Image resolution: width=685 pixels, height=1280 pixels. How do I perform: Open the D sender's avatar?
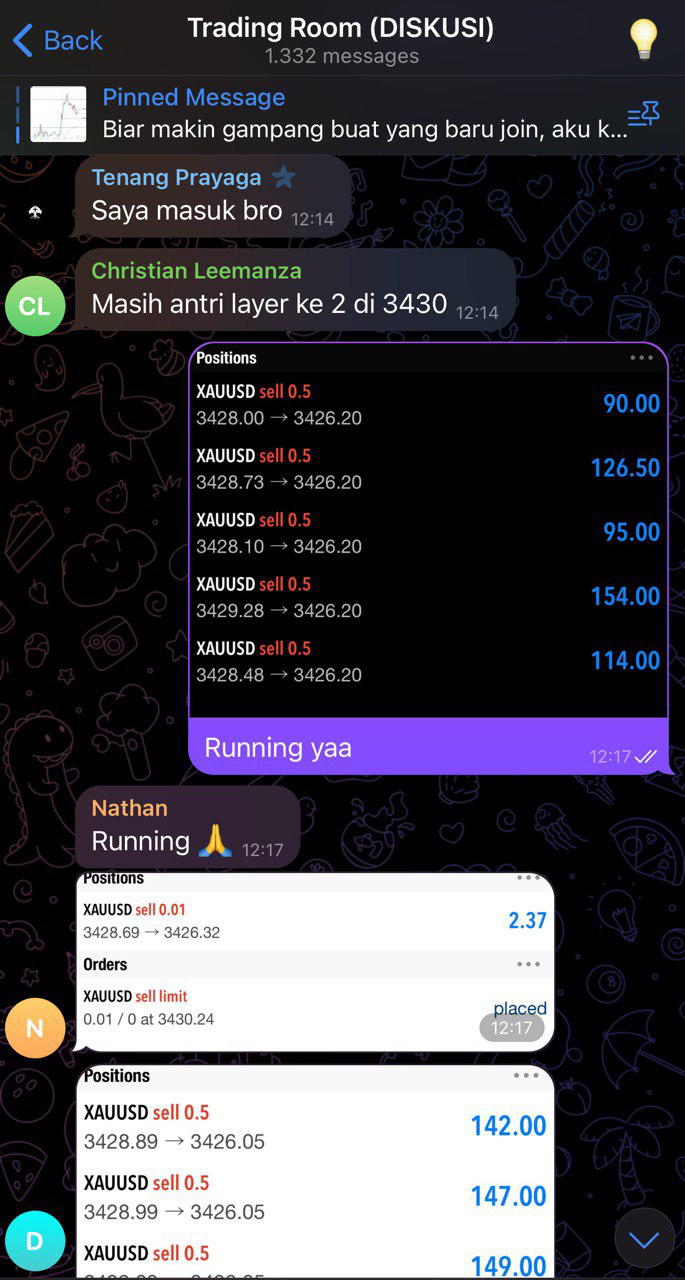coord(34,1241)
